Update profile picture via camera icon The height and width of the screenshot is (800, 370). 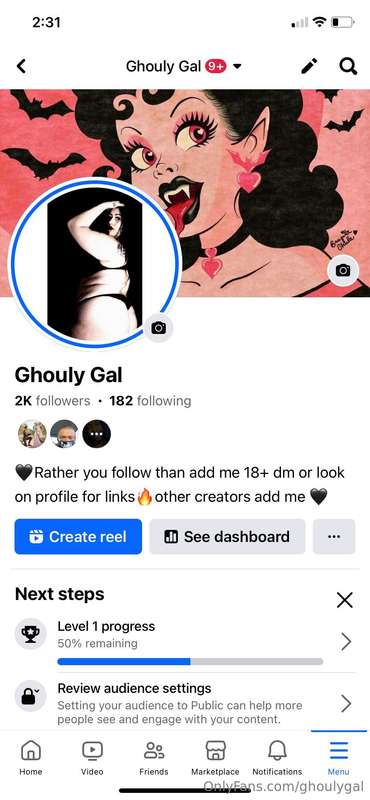point(158,328)
